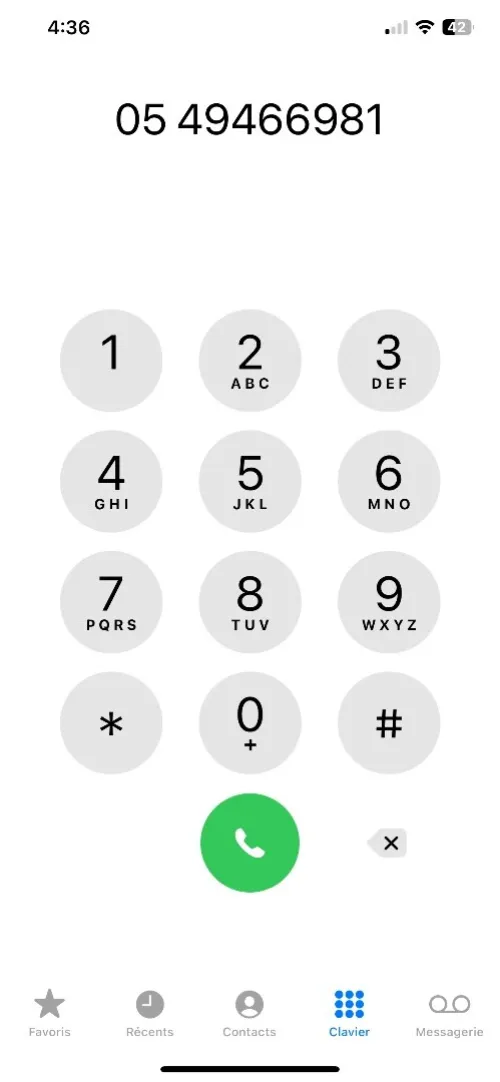Enter digit 3 DEF
The height and width of the screenshot is (1082, 500).
[388, 361]
